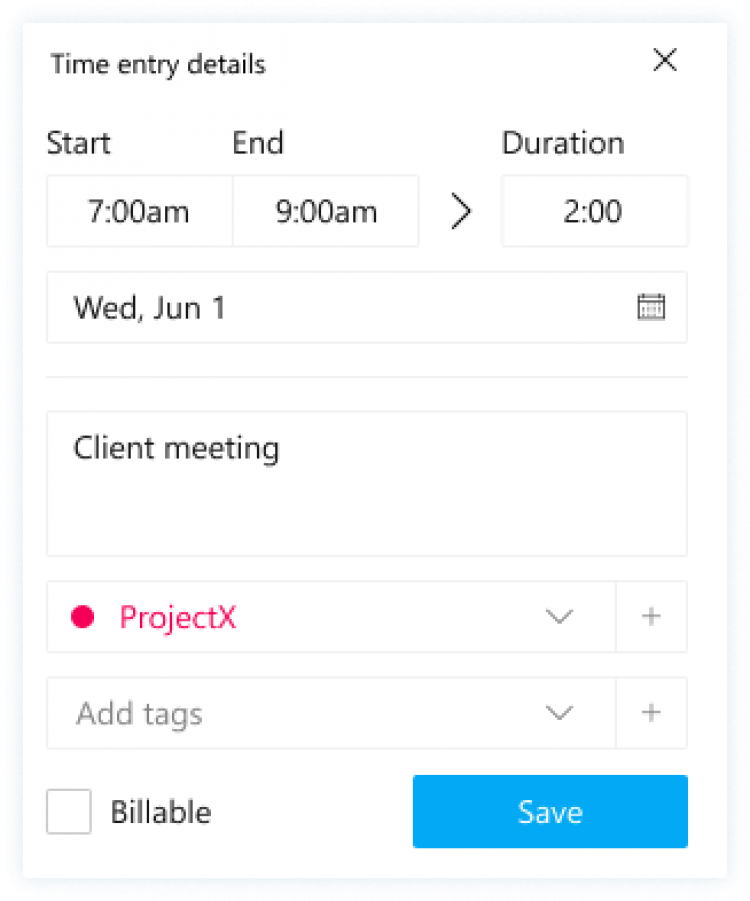Add a new project with plus
750x901 pixels.
(x=651, y=617)
